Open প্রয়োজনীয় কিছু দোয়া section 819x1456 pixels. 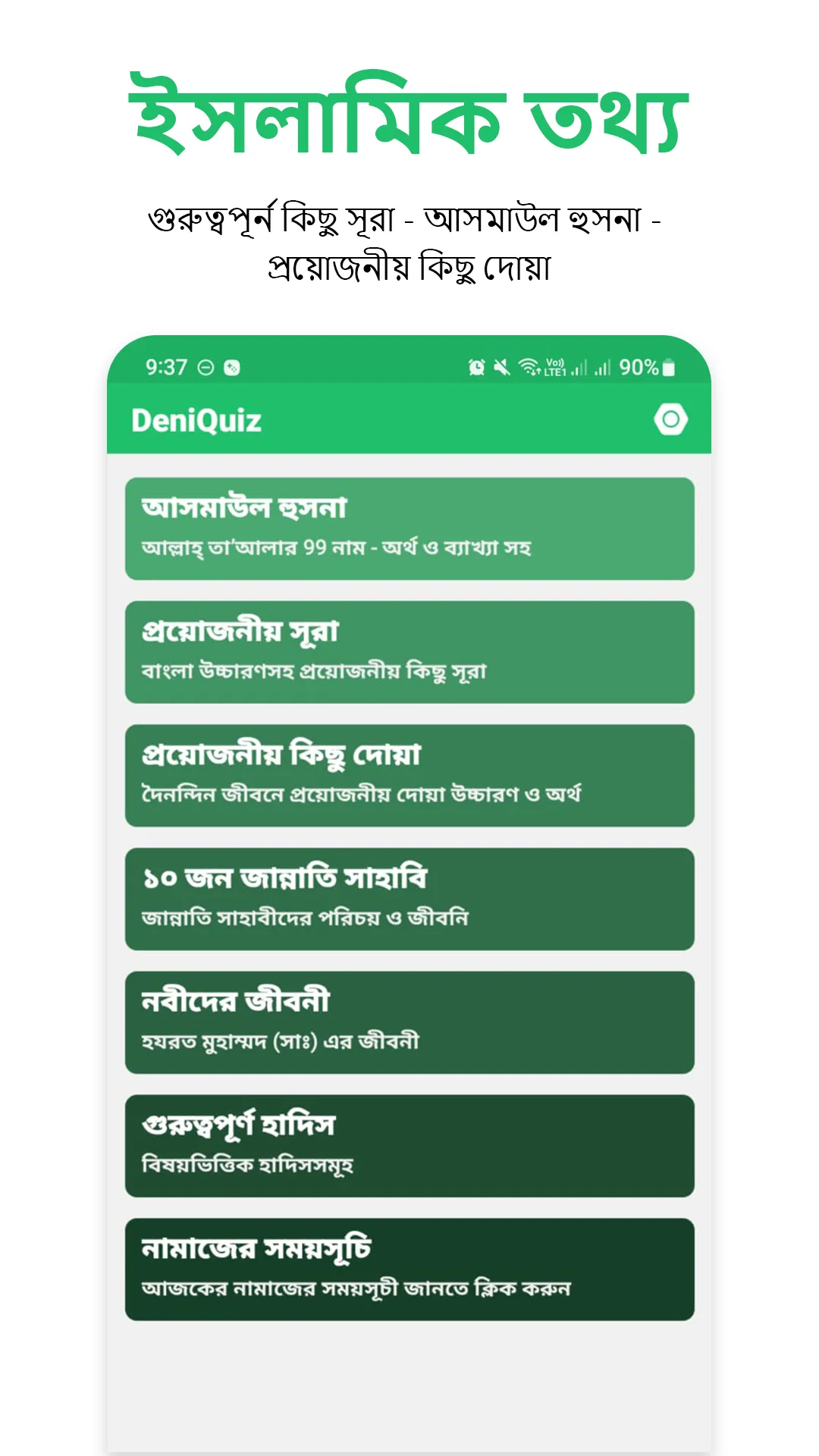click(409, 775)
